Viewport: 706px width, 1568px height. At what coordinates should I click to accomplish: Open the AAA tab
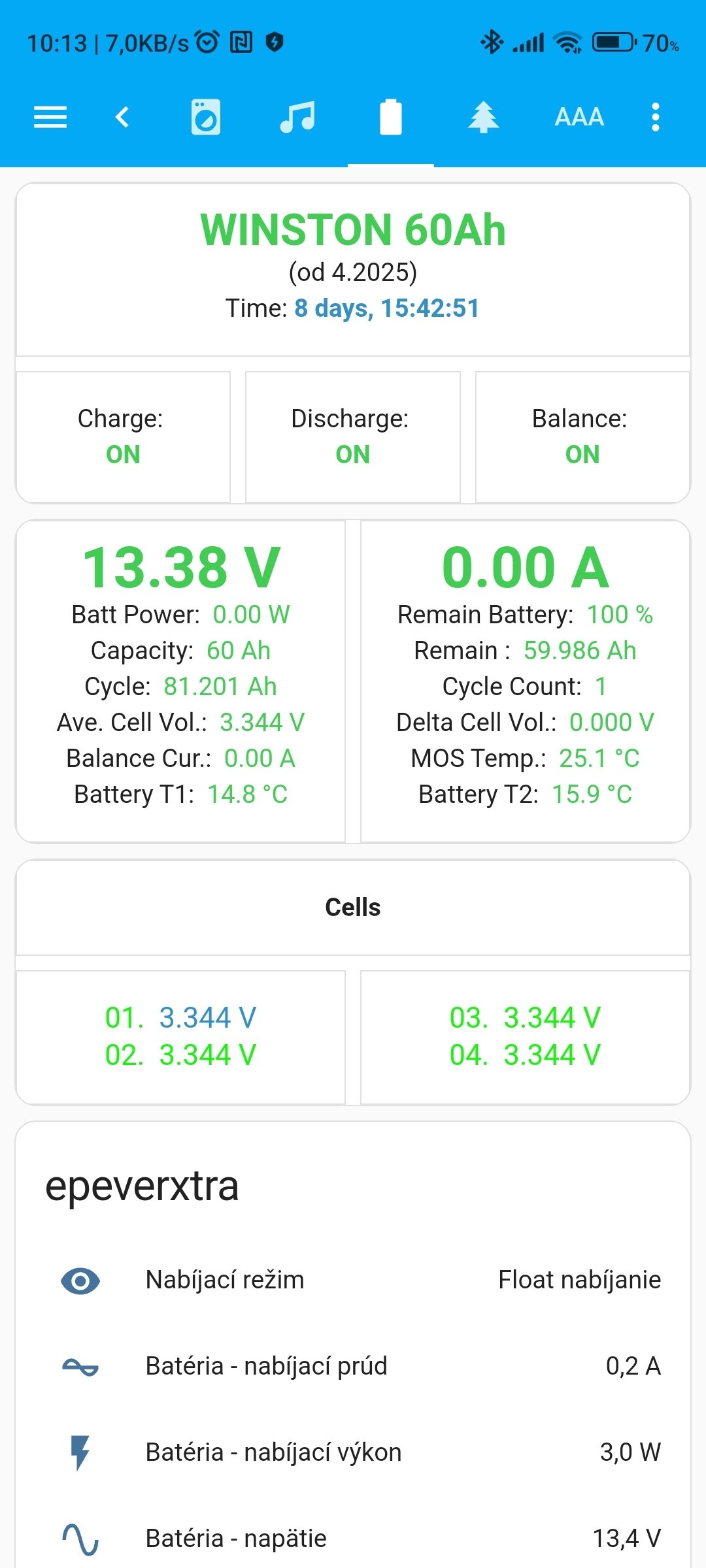[x=579, y=118]
